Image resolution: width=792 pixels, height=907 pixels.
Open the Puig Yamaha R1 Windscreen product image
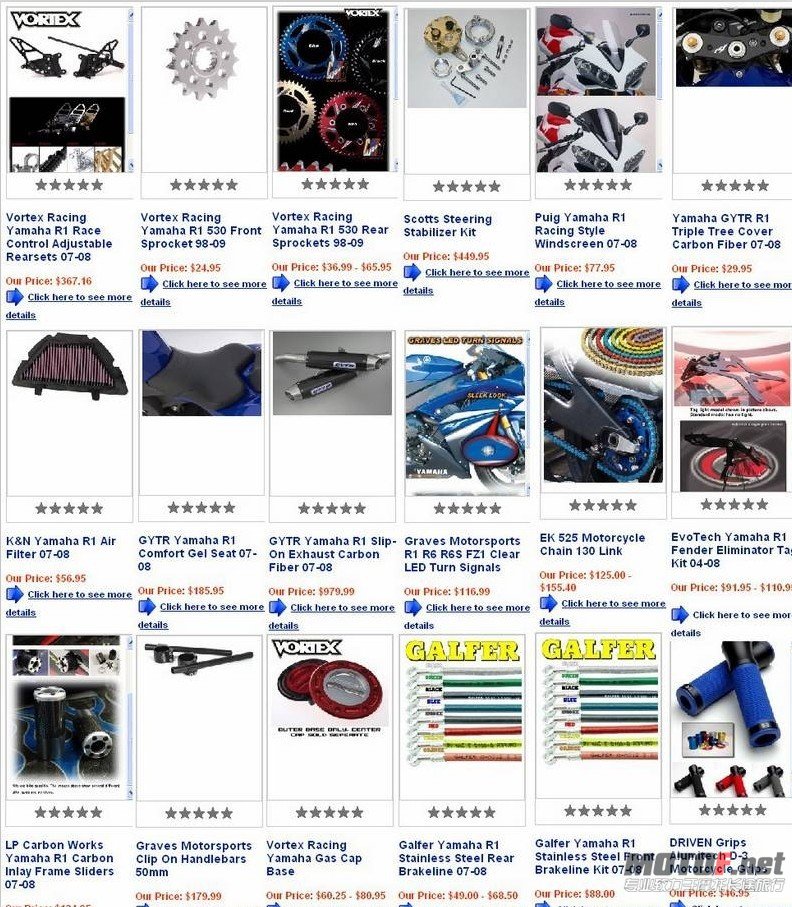click(x=596, y=90)
